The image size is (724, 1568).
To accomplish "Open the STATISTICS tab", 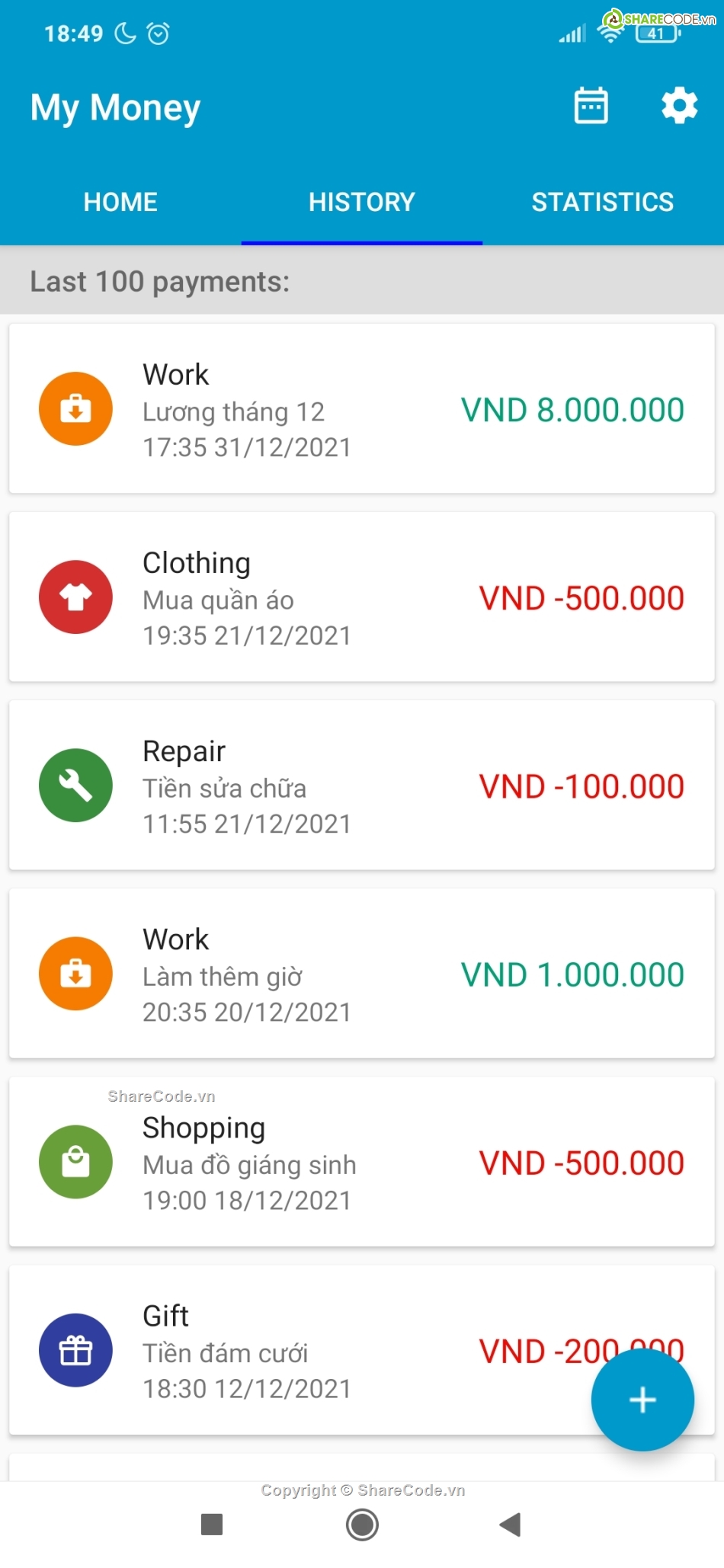I will pyautogui.click(x=602, y=202).
